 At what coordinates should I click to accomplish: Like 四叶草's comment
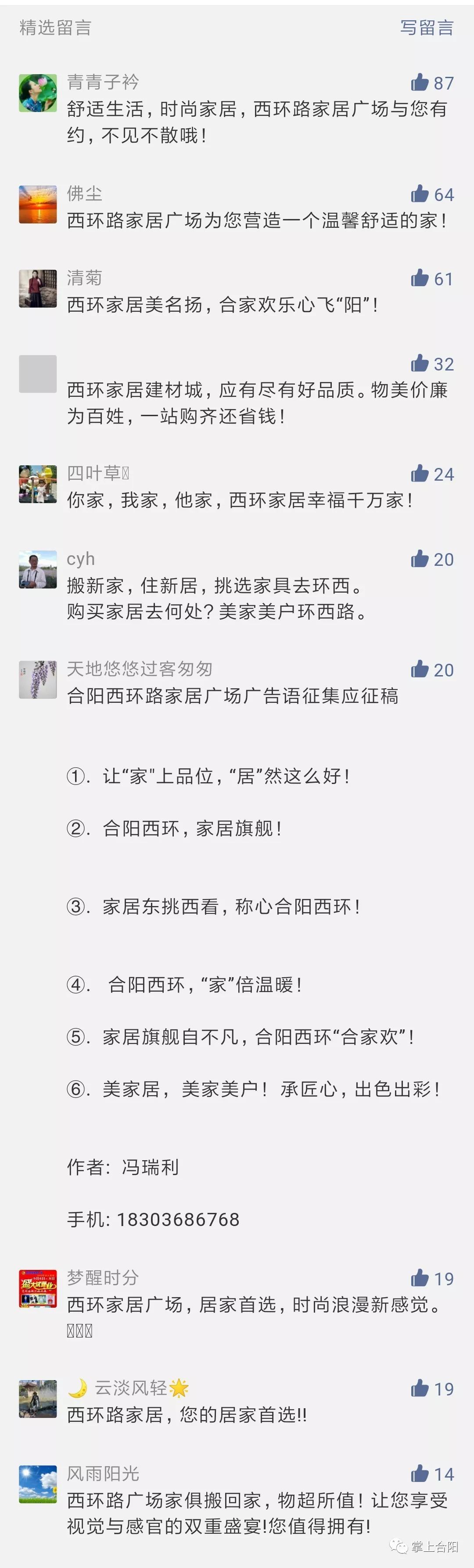click(420, 474)
